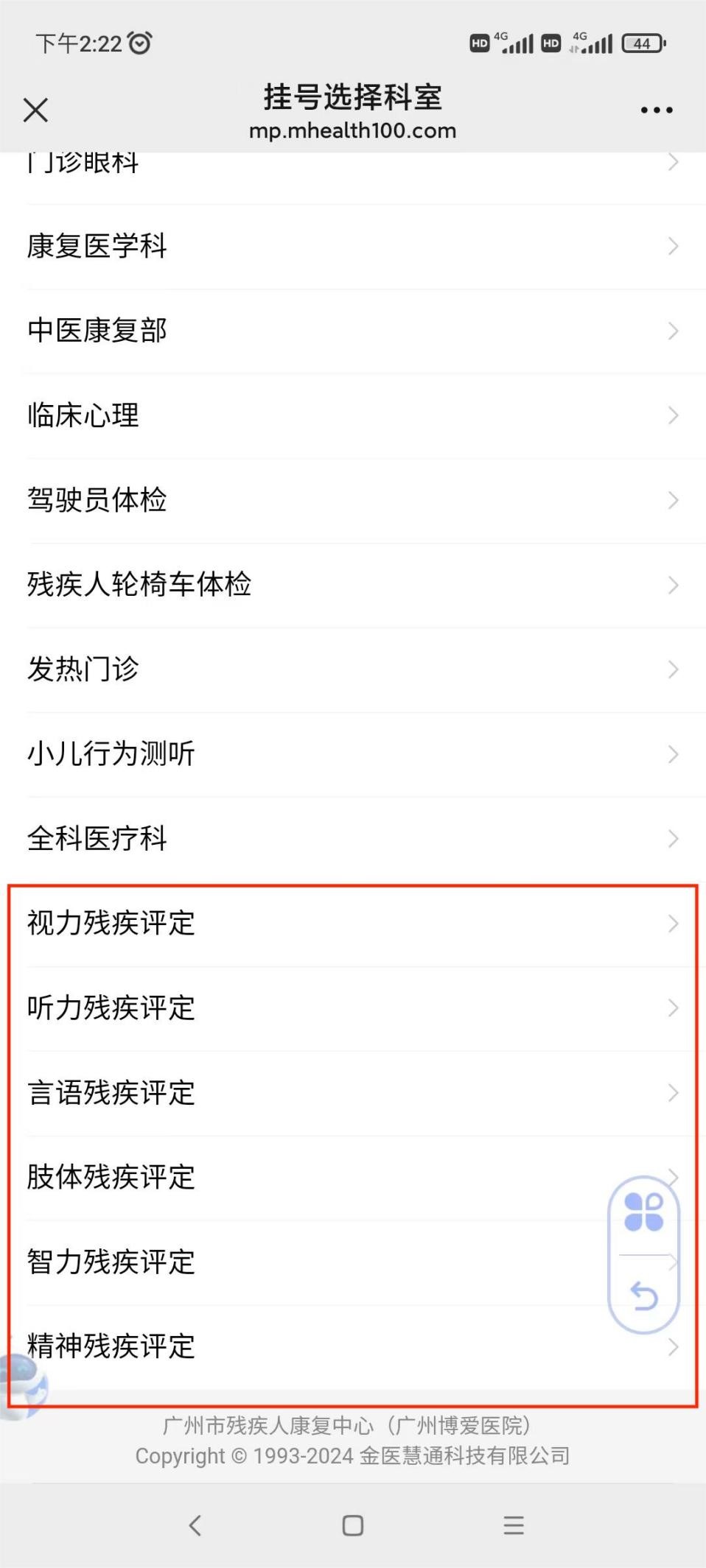Viewport: 706px width, 1568px height.
Task: Select 视力残疾评定
Action: [353, 924]
